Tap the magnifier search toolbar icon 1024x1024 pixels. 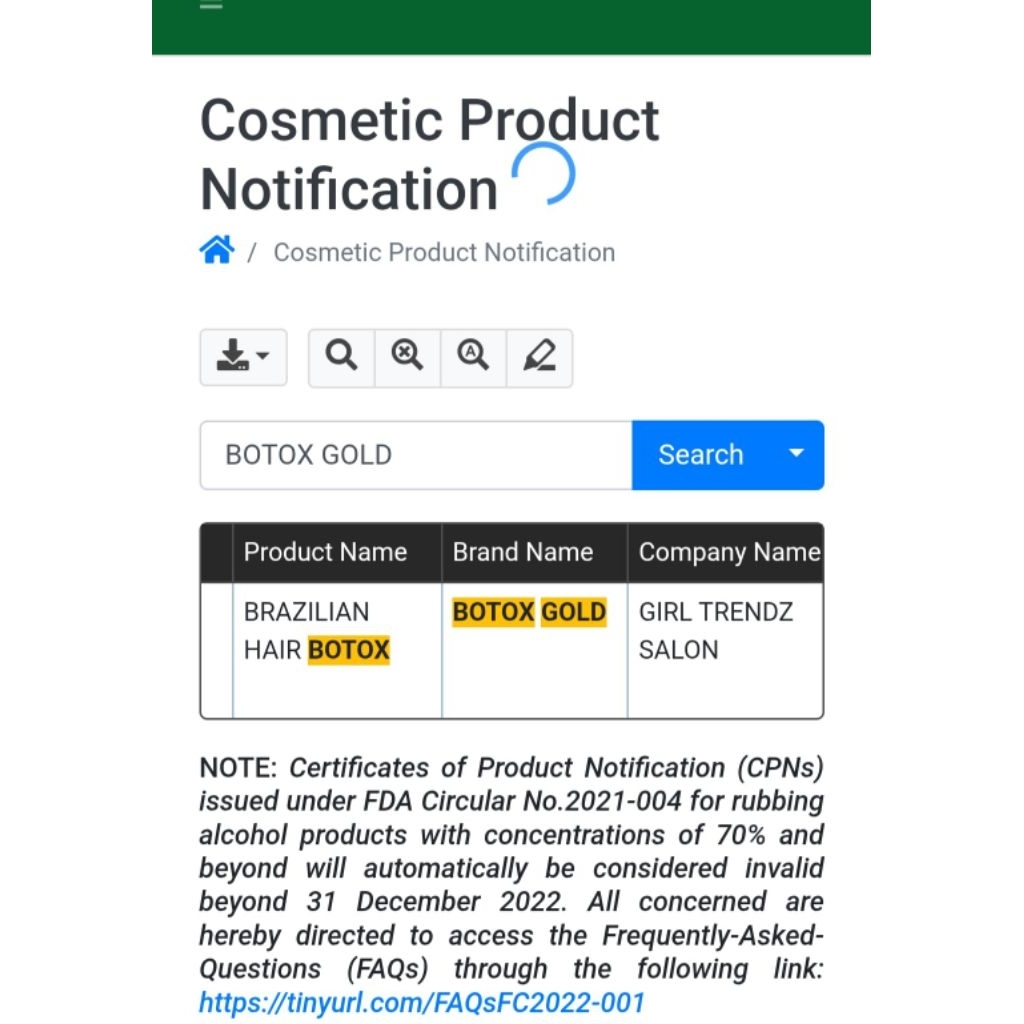(x=342, y=357)
